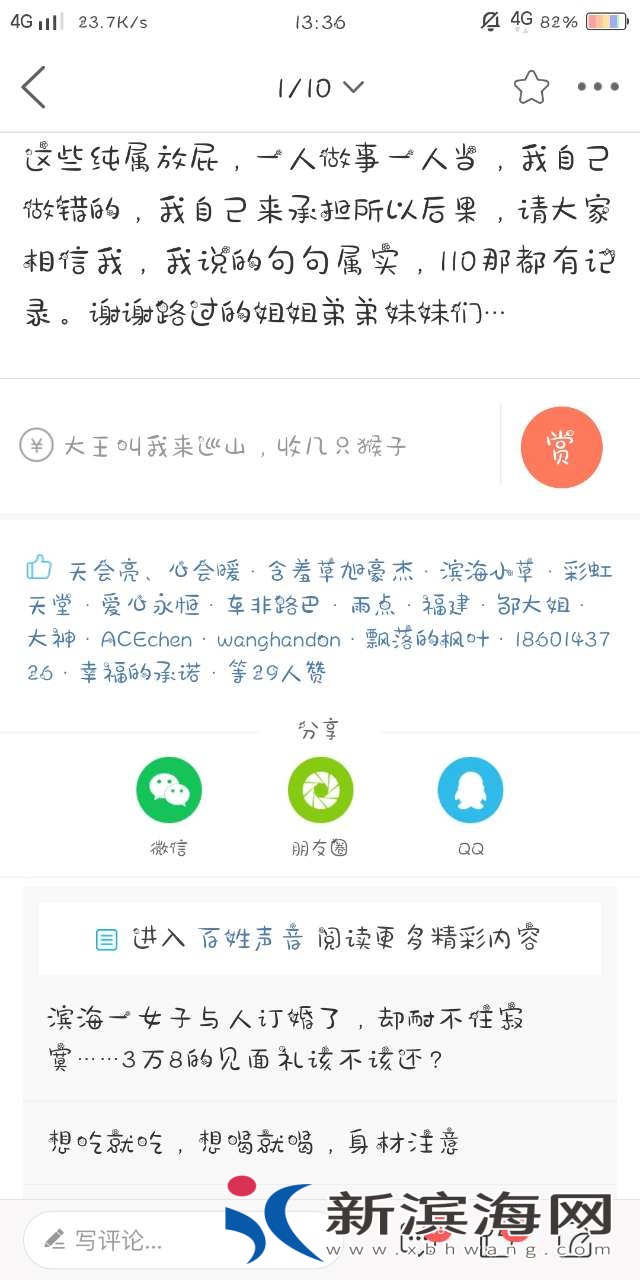Open the three-dot overflow menu

coord(598,87)
